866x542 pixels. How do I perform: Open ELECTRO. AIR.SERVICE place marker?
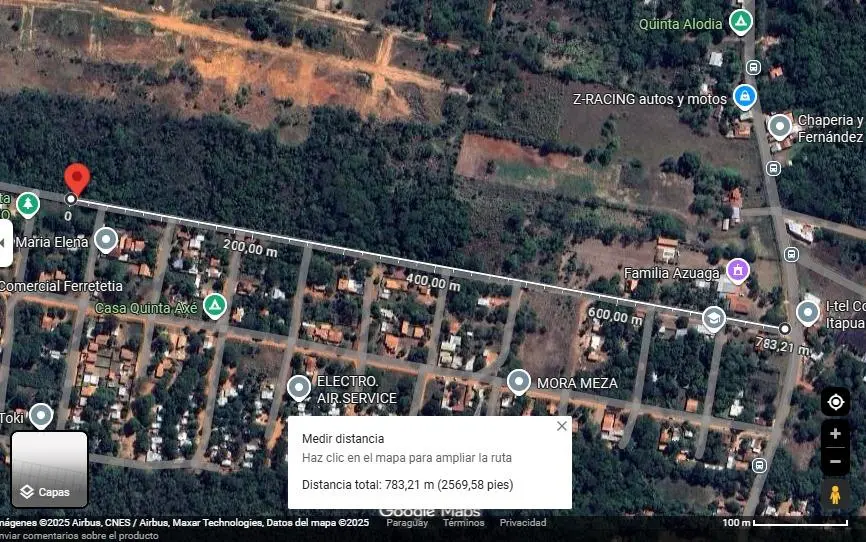coord(299,388)
